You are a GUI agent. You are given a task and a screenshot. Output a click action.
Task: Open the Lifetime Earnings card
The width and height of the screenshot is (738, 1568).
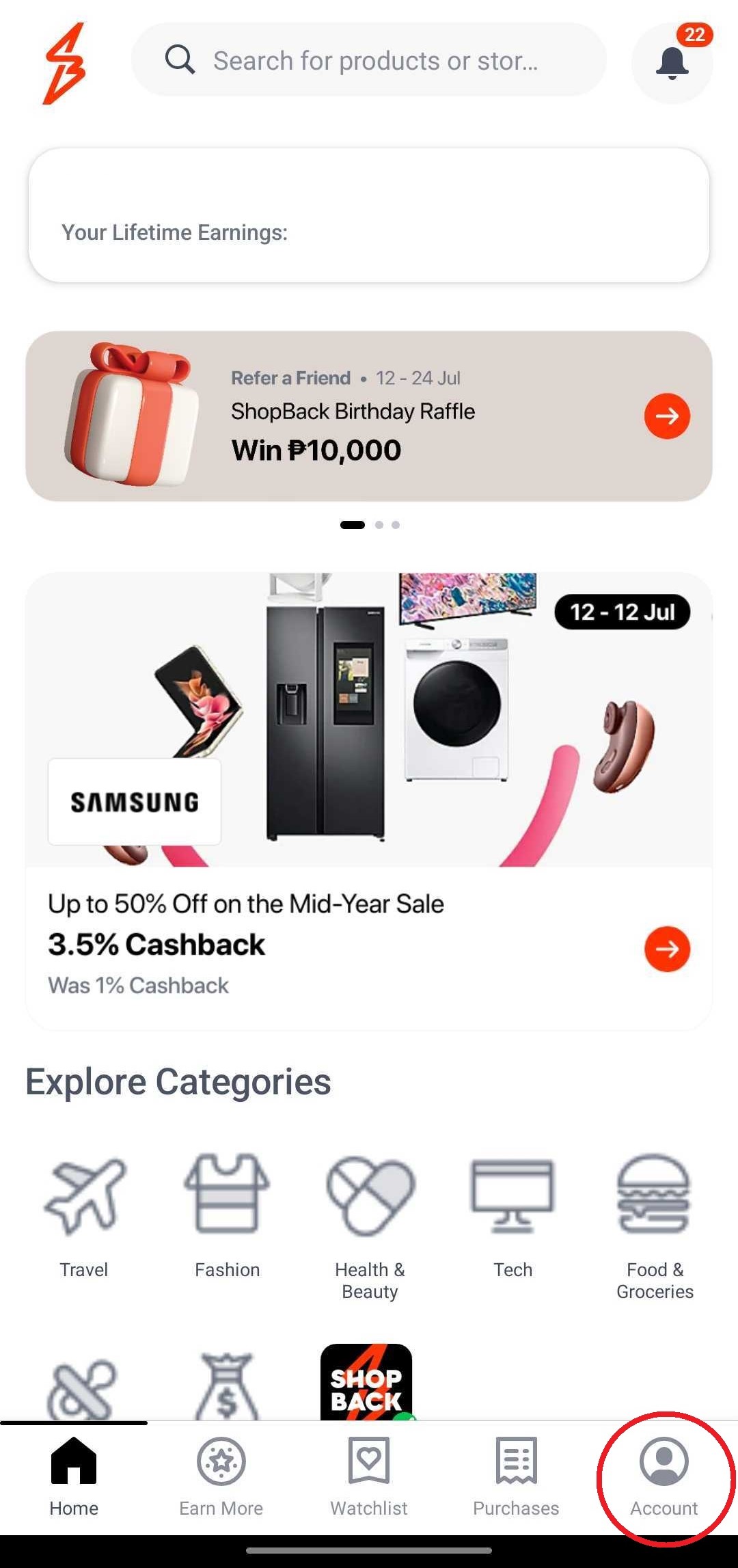click(369, 215)
